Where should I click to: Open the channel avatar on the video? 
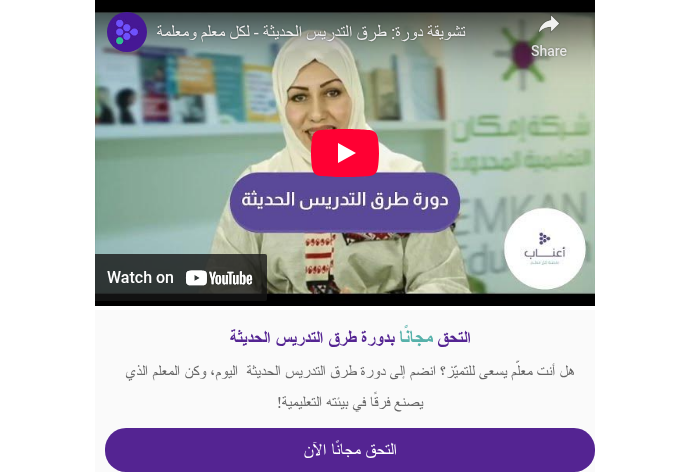click(x=127, y=33)
